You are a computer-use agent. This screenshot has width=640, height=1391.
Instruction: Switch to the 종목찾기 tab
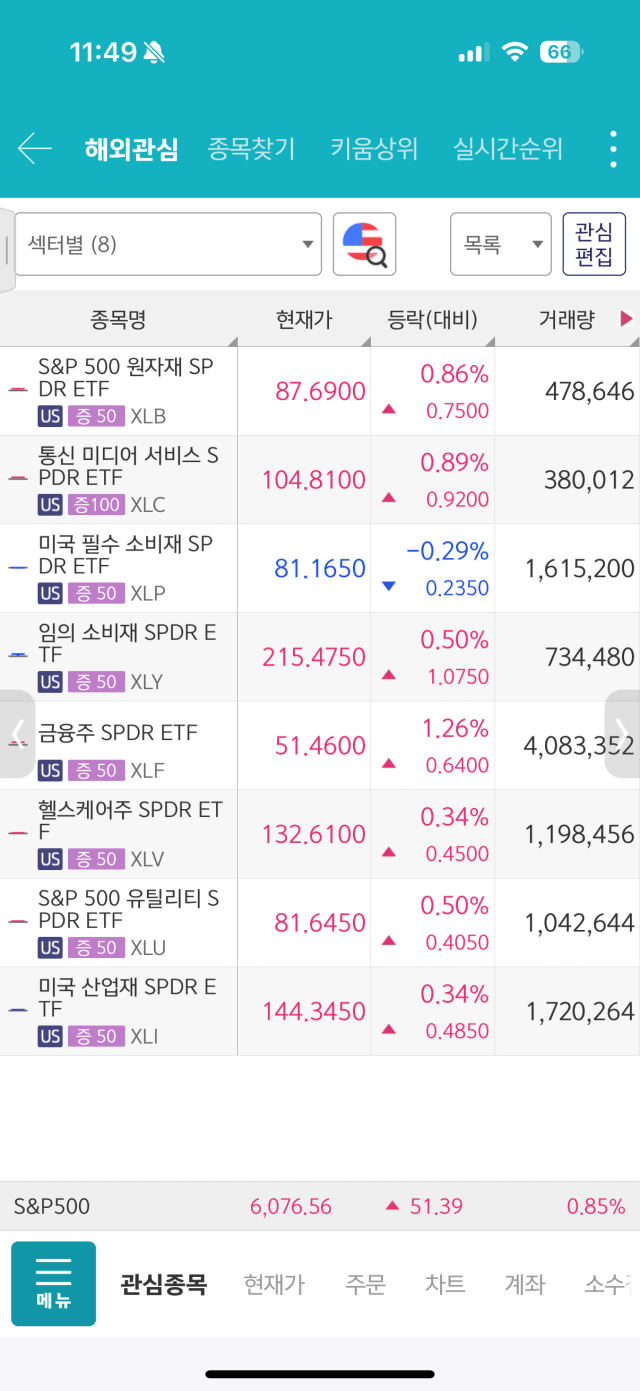click(251, 149)
